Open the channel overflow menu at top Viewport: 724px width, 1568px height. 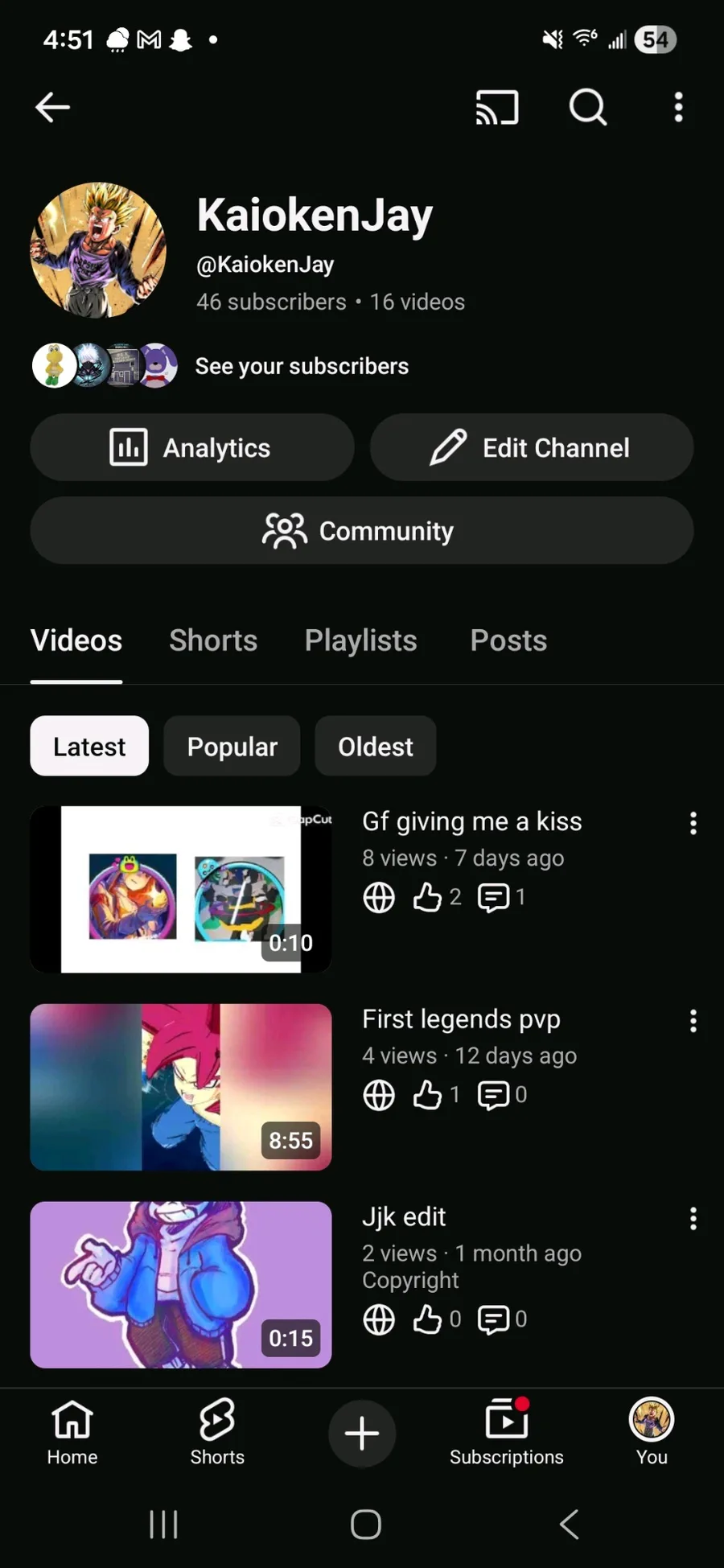pyautogui.click(x=678, y=107)
